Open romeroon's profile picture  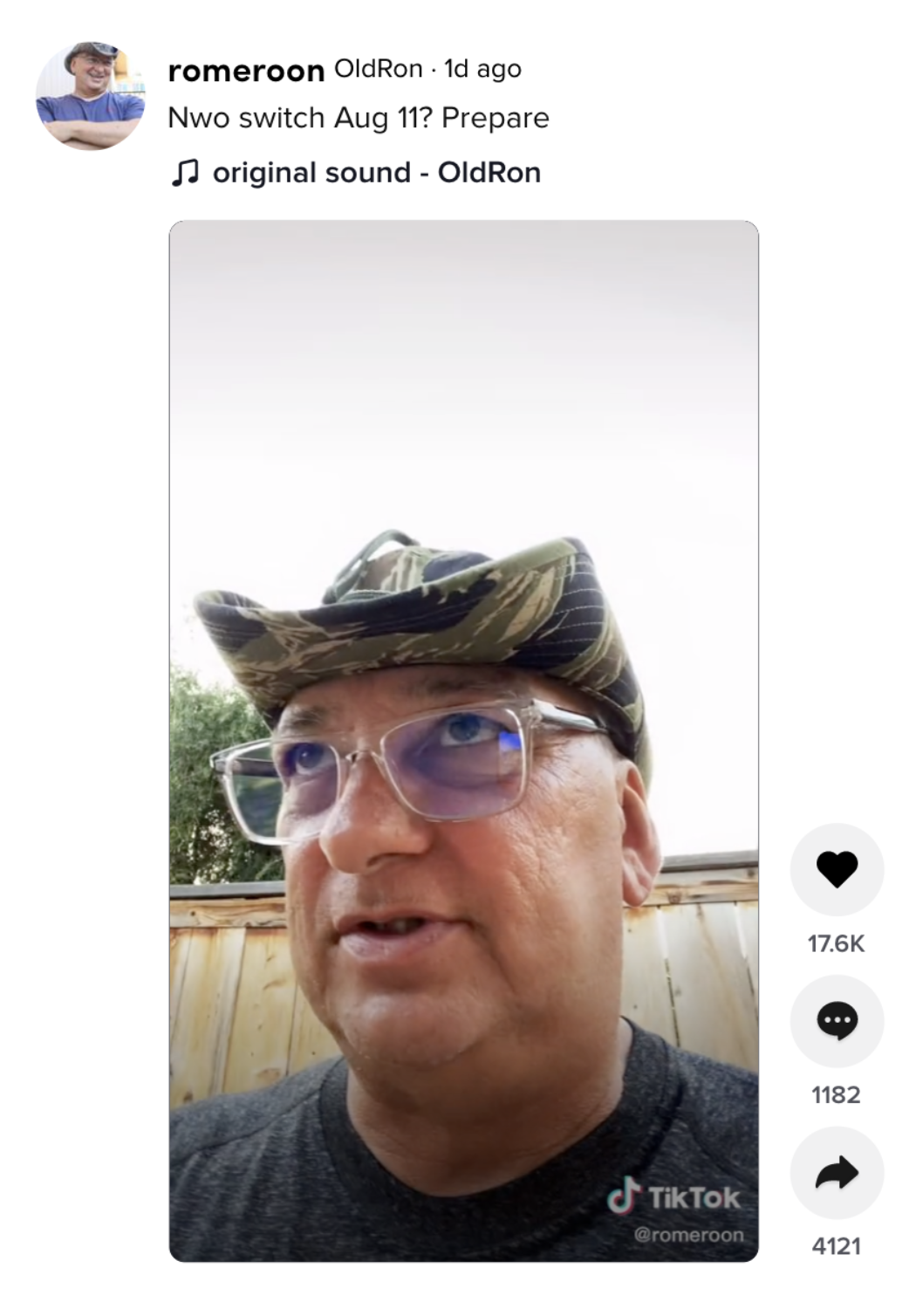(90, 94)
